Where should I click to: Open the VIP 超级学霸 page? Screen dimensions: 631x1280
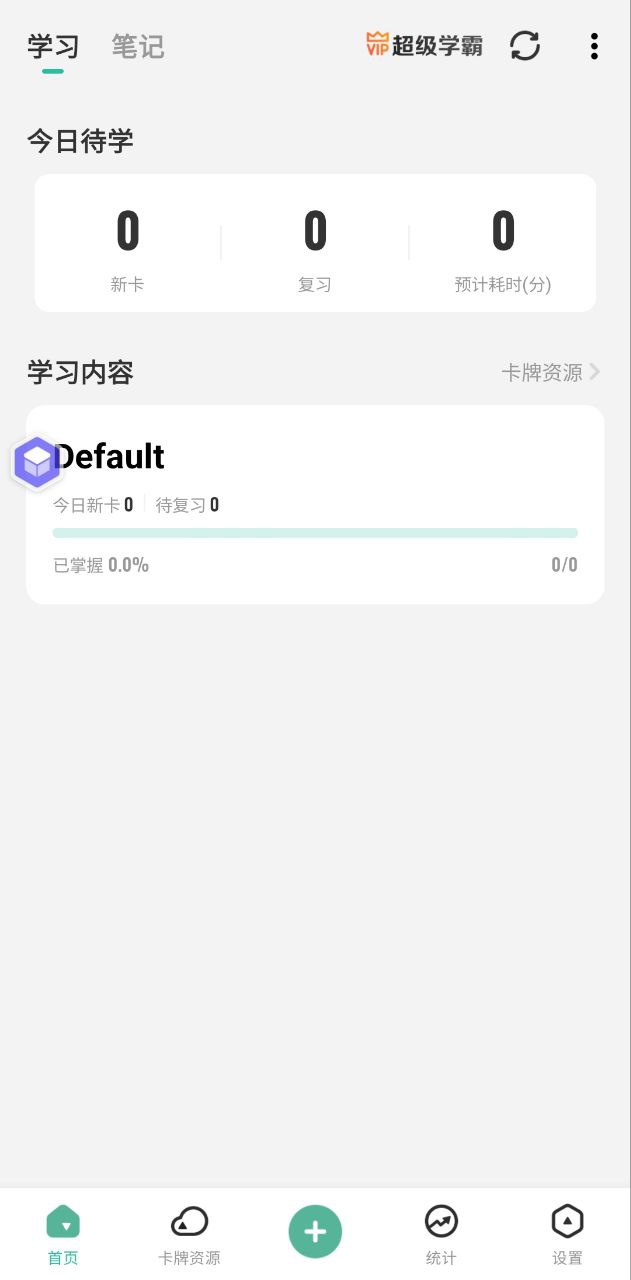click(x=425, y=45)
